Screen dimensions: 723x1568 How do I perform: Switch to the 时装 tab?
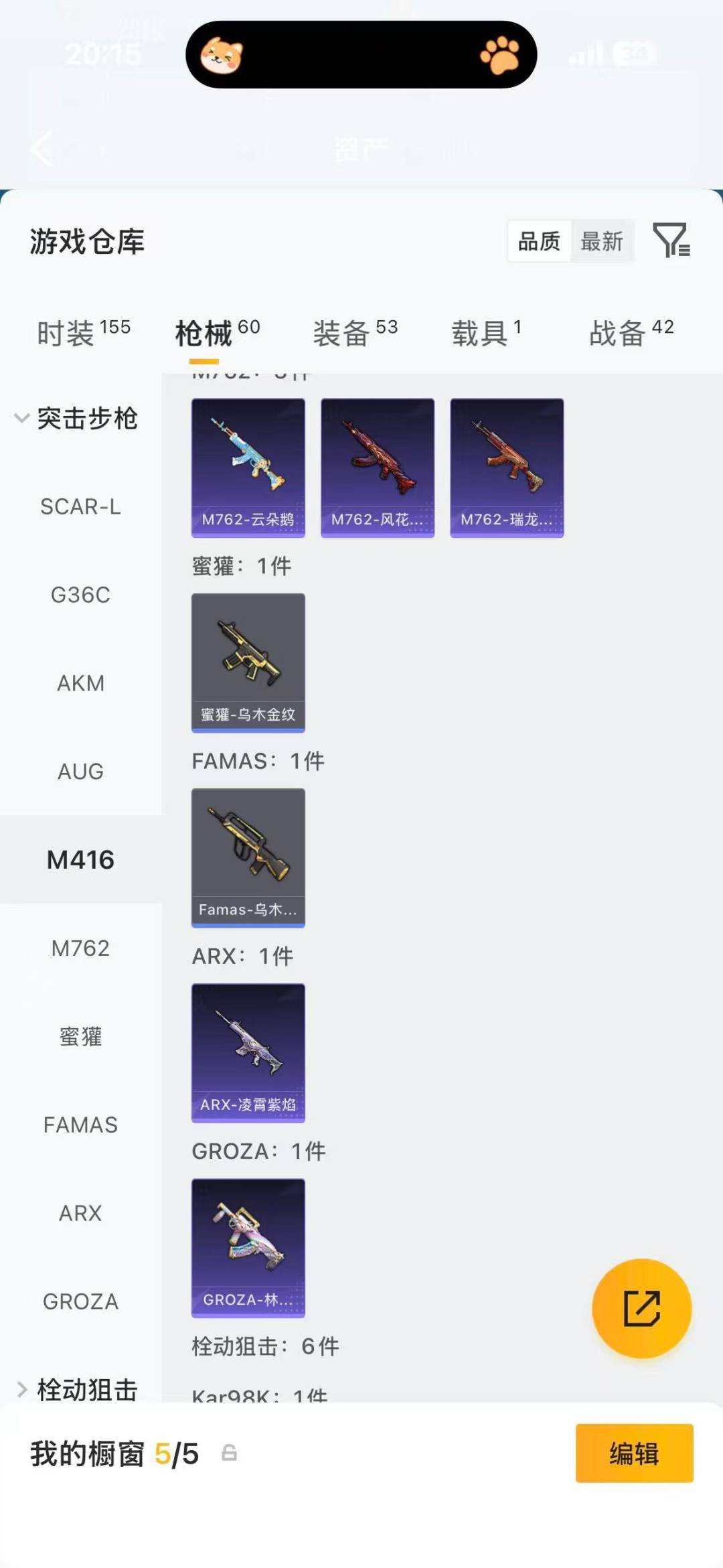(x=83, y=333)
